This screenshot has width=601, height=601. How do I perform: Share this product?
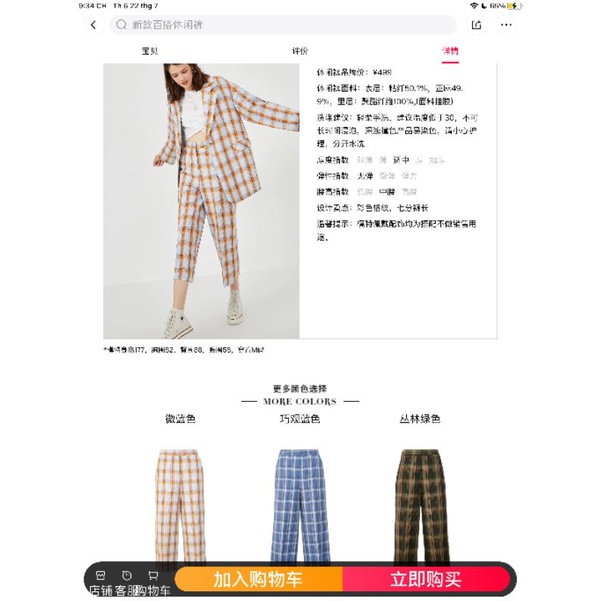(476, 25)
